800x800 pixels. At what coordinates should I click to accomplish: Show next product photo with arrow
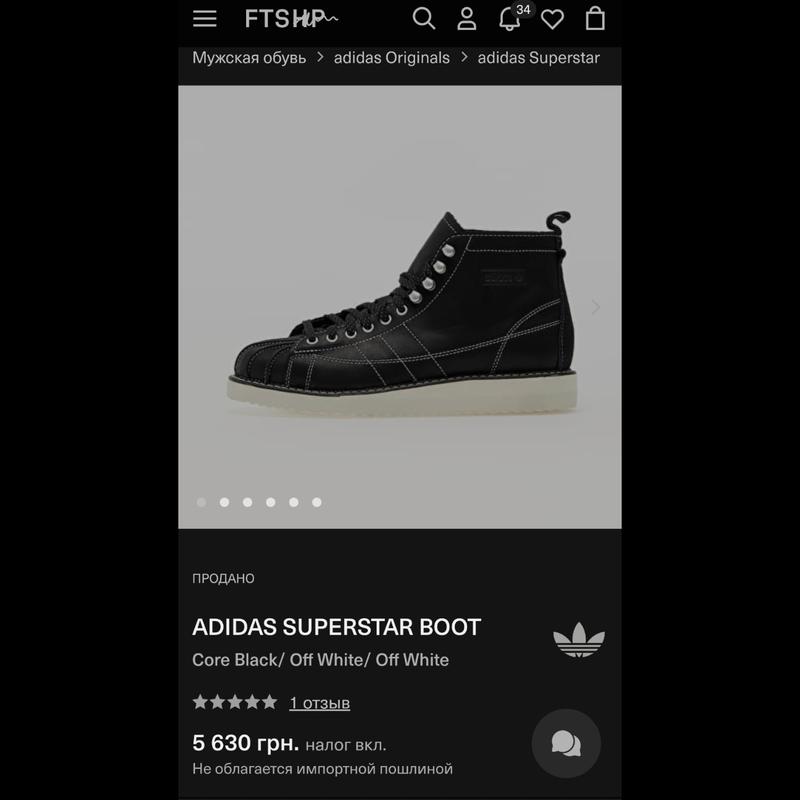pos(596,307)
